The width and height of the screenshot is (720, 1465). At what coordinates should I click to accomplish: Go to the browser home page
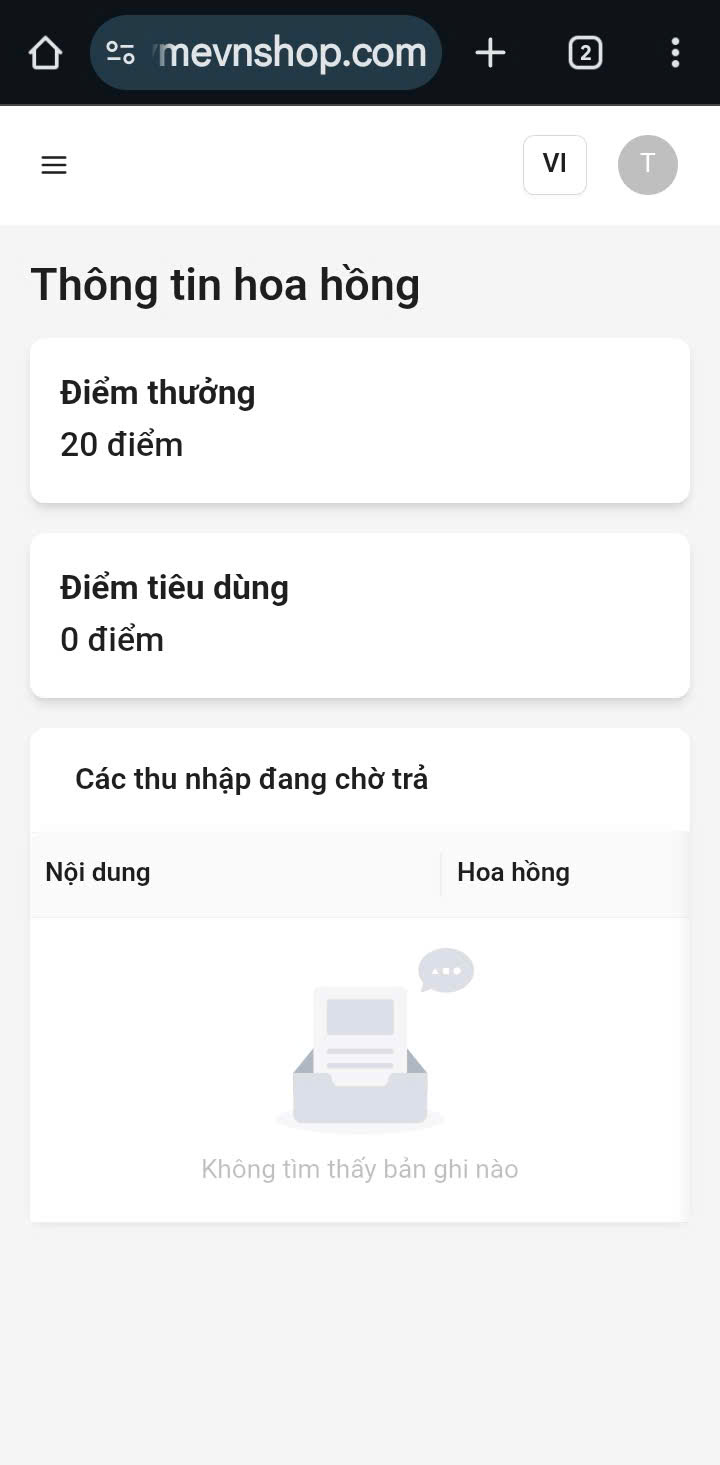click(x=45, y=53)
